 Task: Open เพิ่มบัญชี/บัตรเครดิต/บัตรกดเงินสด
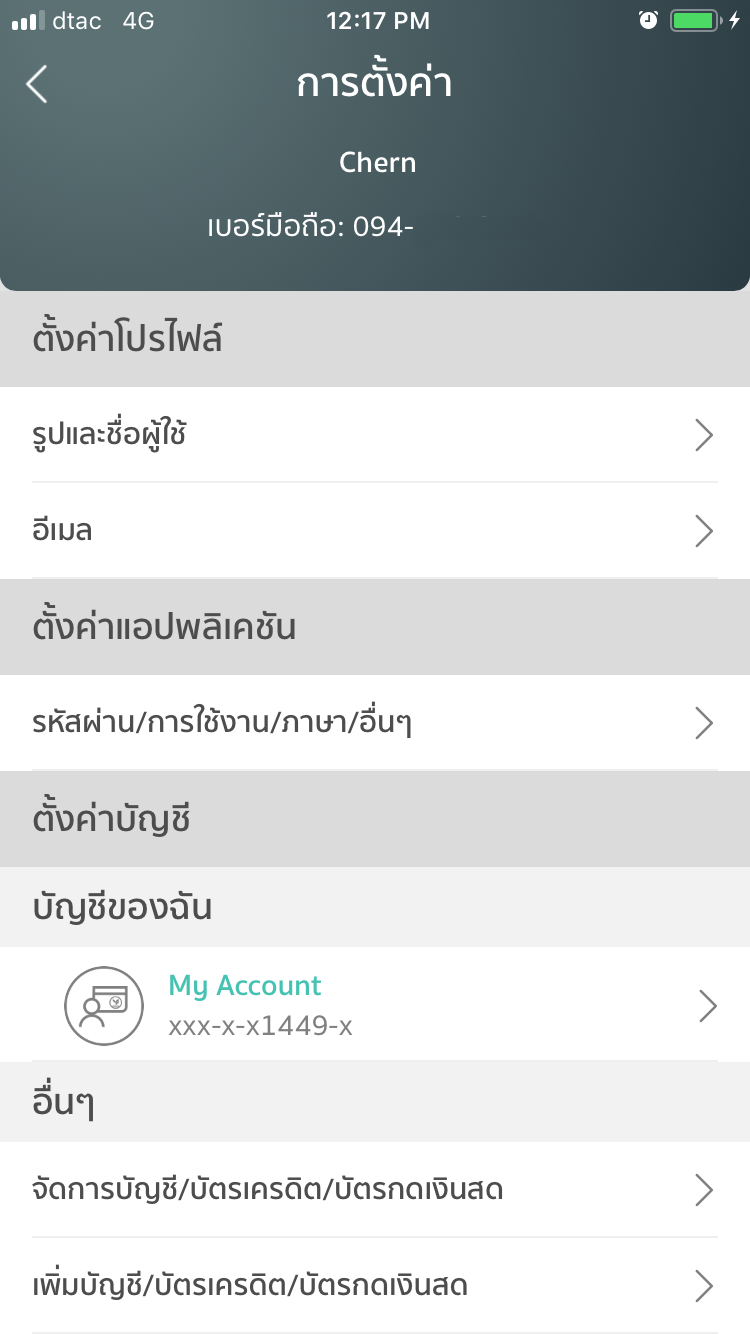tap(374, 1285)
